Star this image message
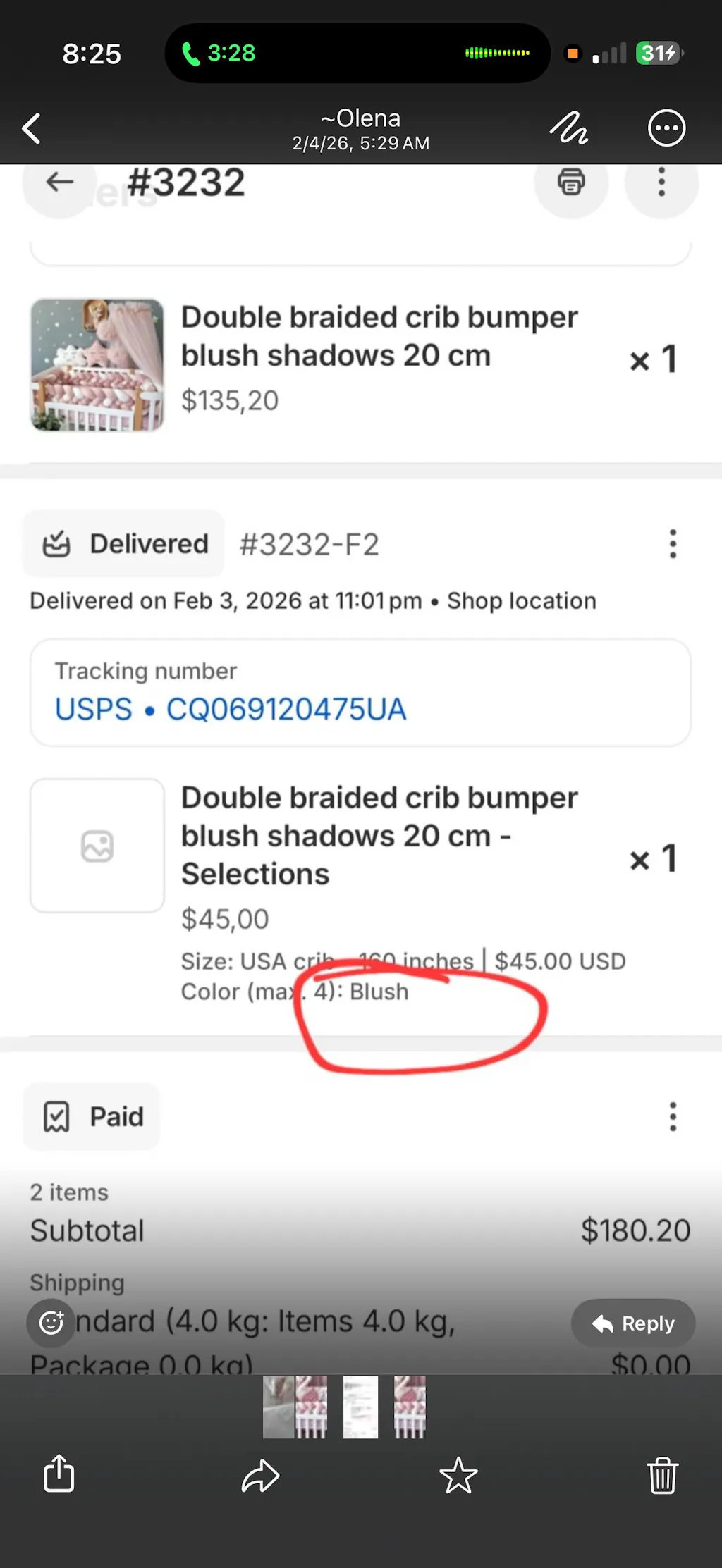 (x=458, y=1475)
